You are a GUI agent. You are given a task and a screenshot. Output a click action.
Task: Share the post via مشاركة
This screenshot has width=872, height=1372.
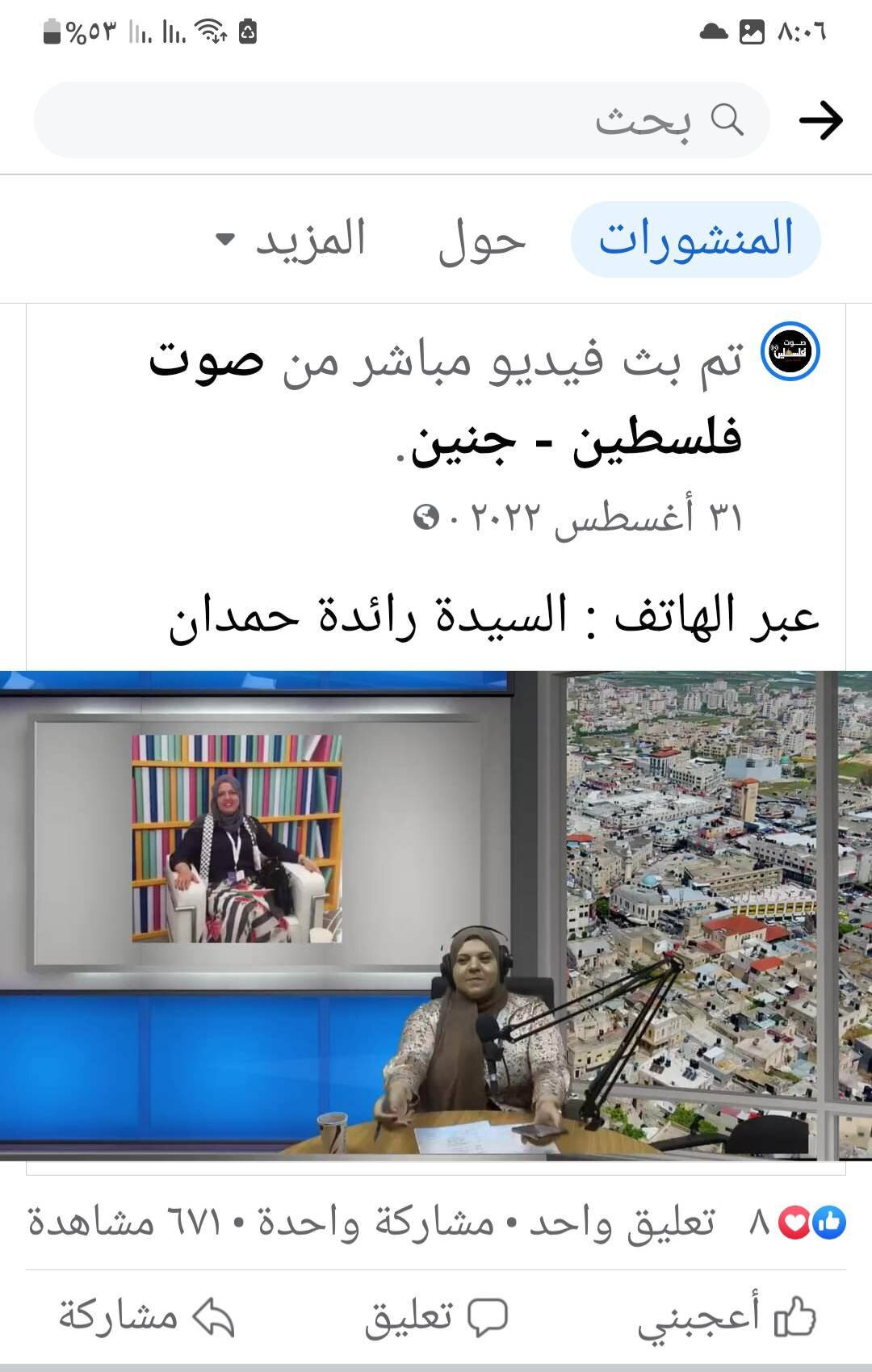[146, 1317]
